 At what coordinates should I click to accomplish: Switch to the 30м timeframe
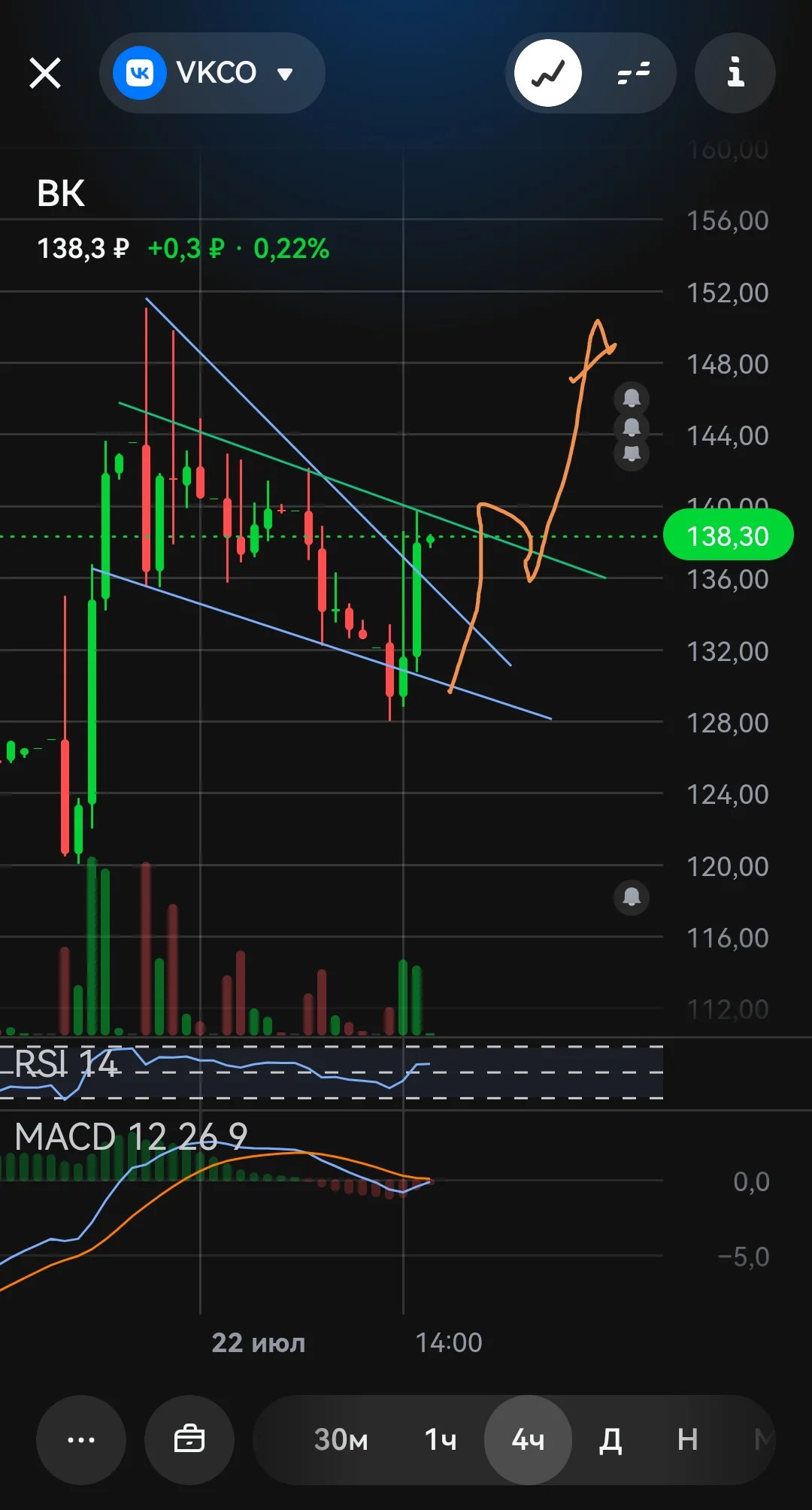pyautogui.click(x=341, y=1440)
